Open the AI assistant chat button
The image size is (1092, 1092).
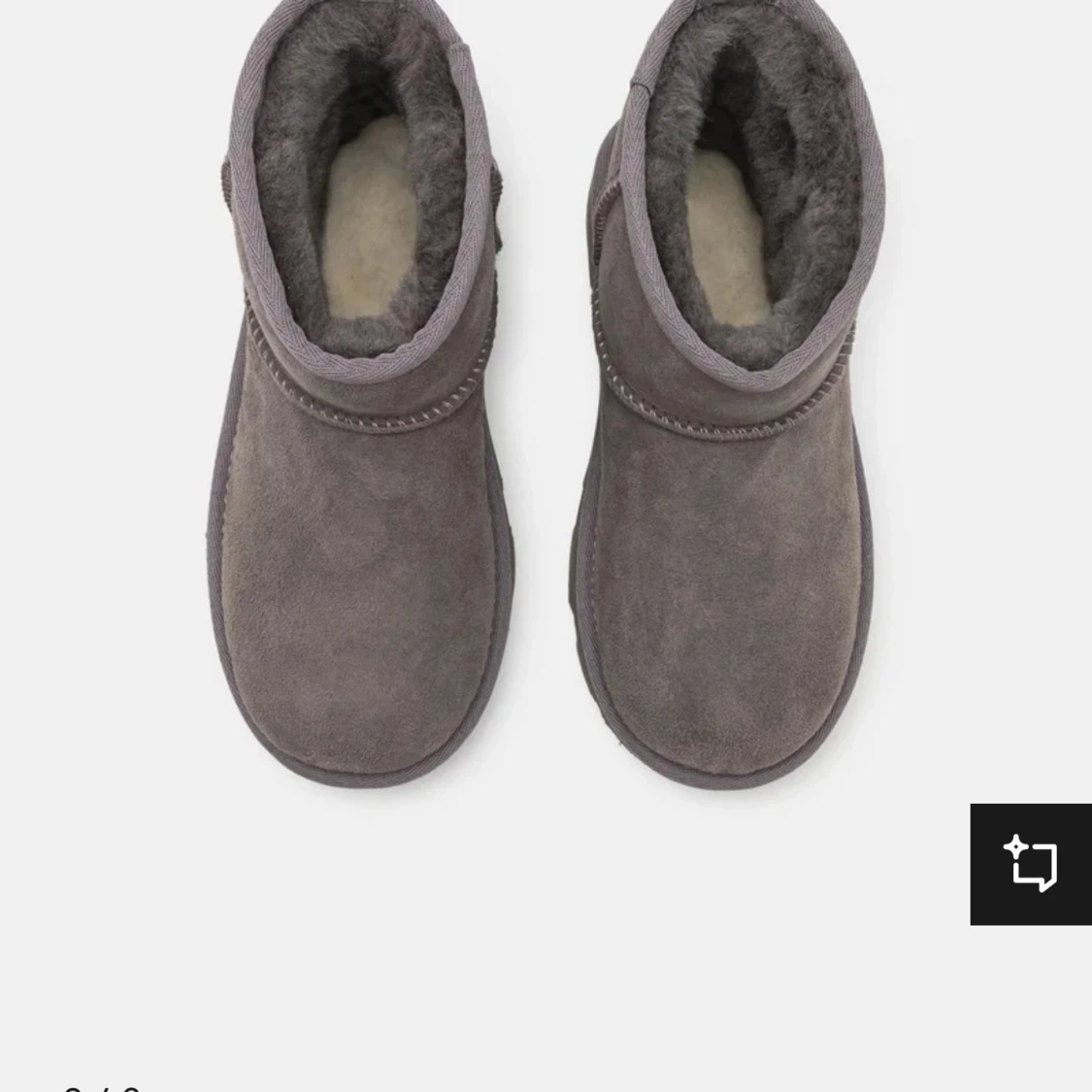(x=1030, y=864)
